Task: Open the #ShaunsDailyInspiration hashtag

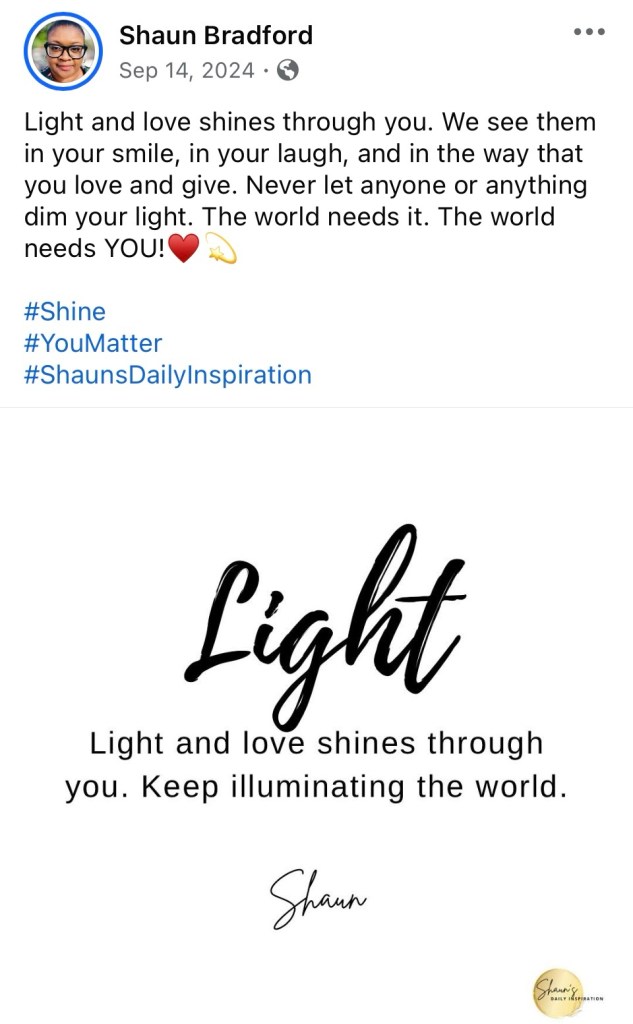Action: tap(168, 375)
